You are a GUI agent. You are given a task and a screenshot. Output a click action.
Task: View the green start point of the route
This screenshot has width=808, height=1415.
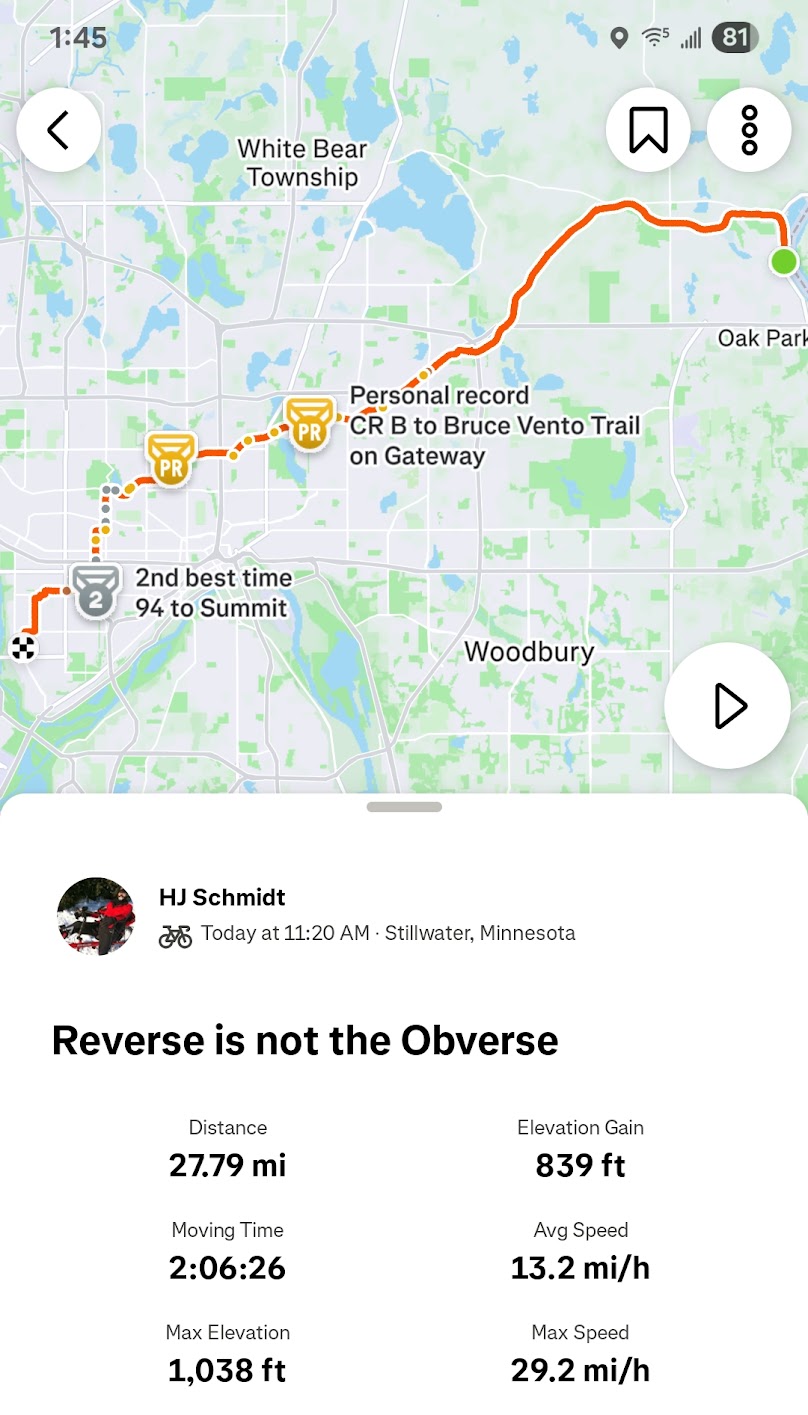(784, 262)
